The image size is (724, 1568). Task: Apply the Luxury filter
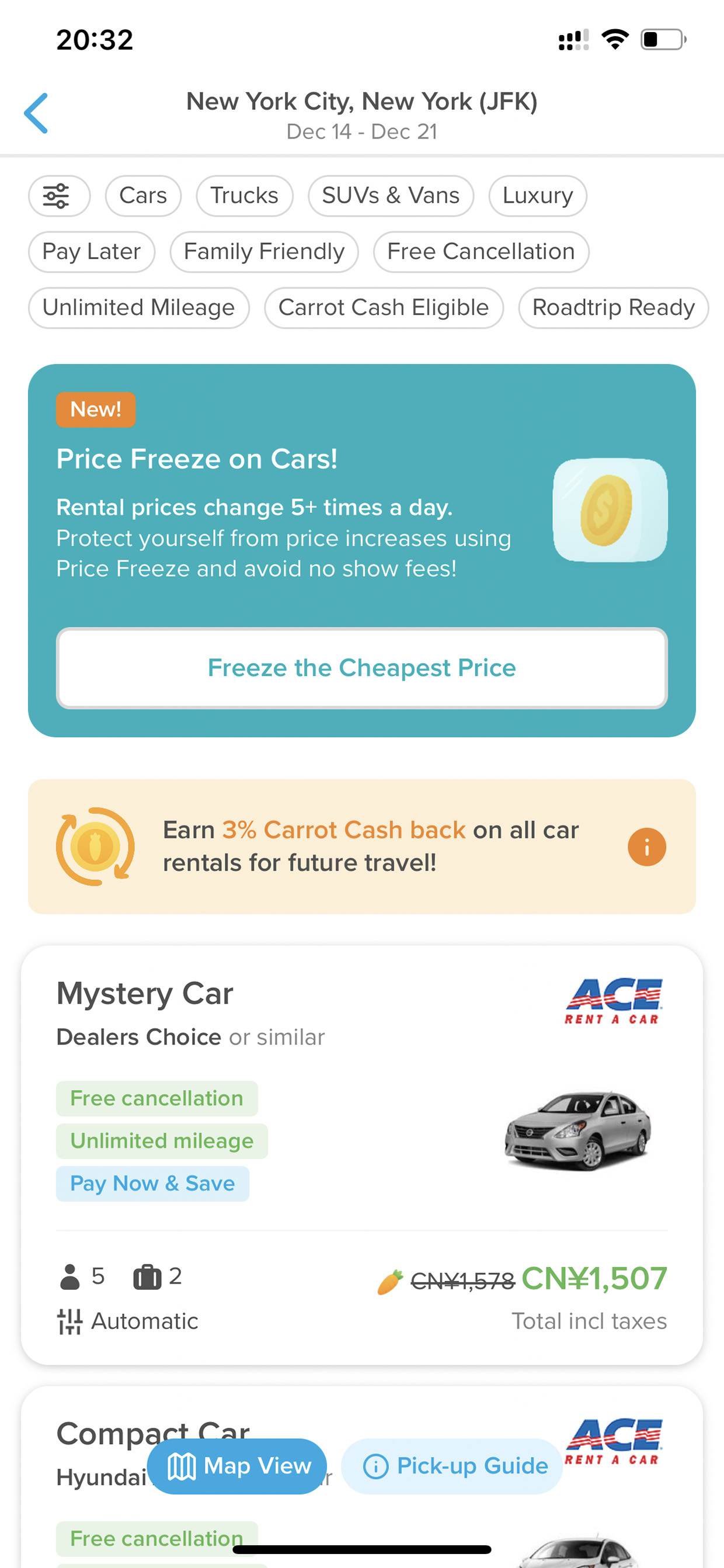[x=538, y=196]
